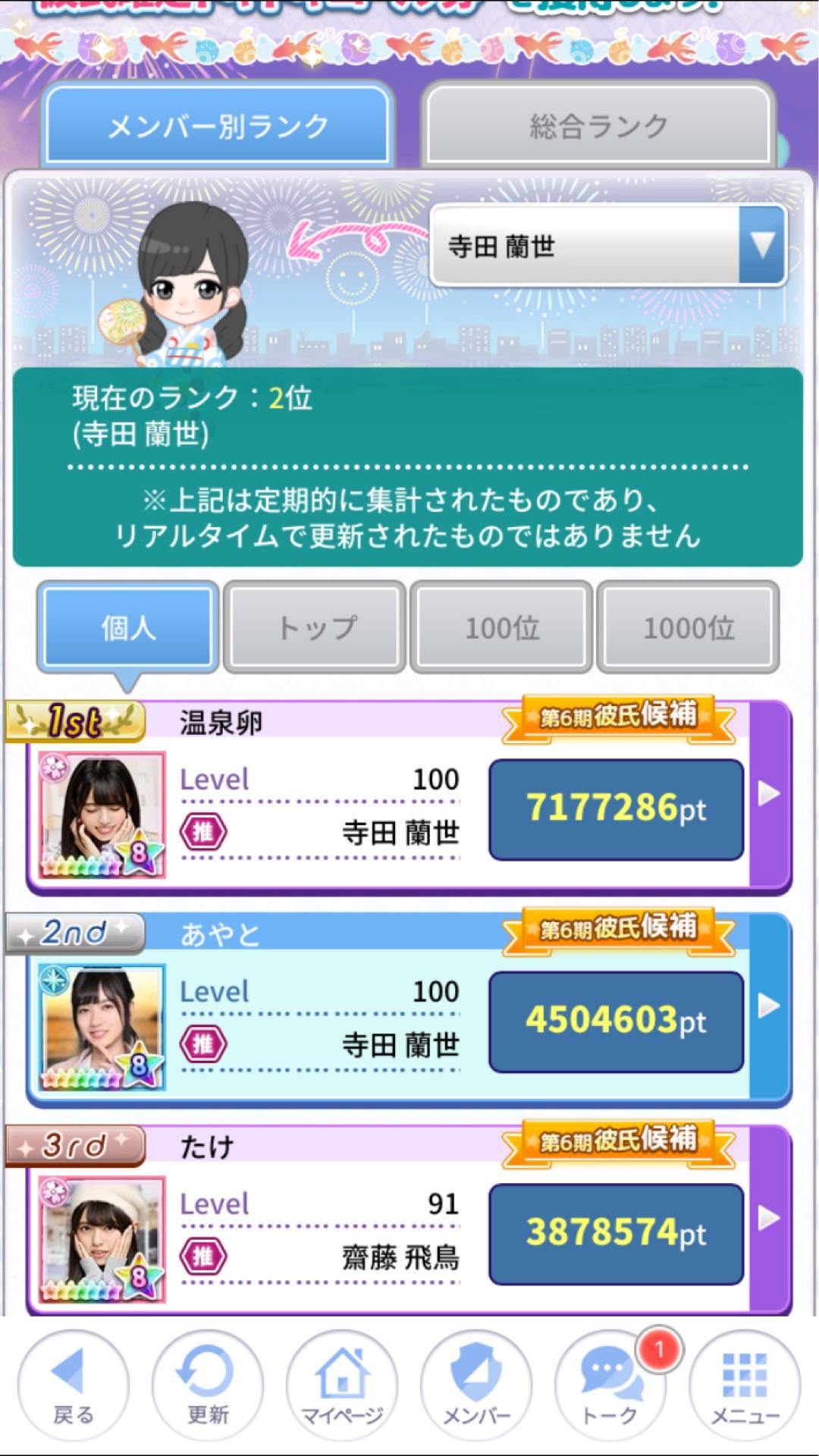Open 1st place player 温泉卵's entry
Viewport: 819px width, 1456px height.
769,794
